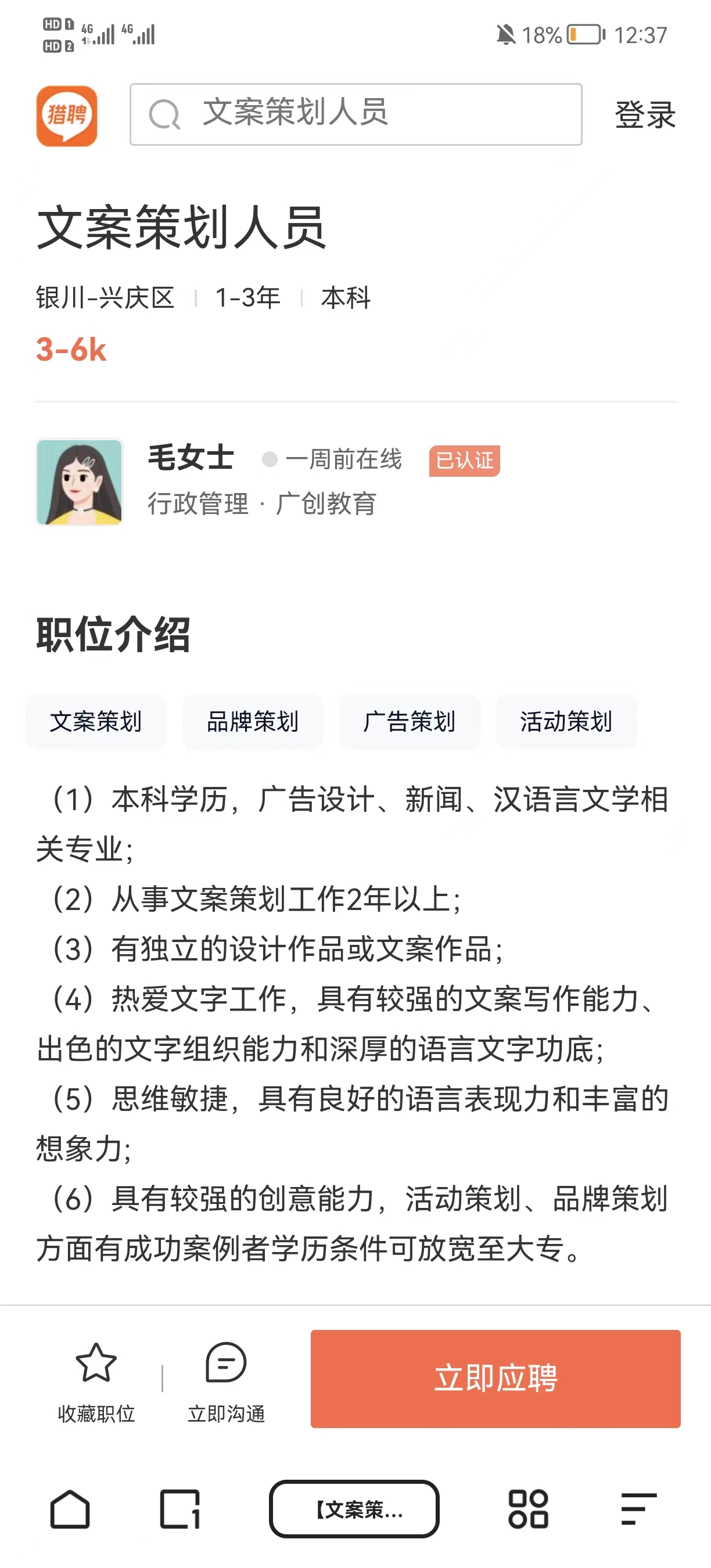The height and width of the screenshot is (1568, 711).
Task: Apply now with 立即应聘 button
Action: pos(495,1378)
